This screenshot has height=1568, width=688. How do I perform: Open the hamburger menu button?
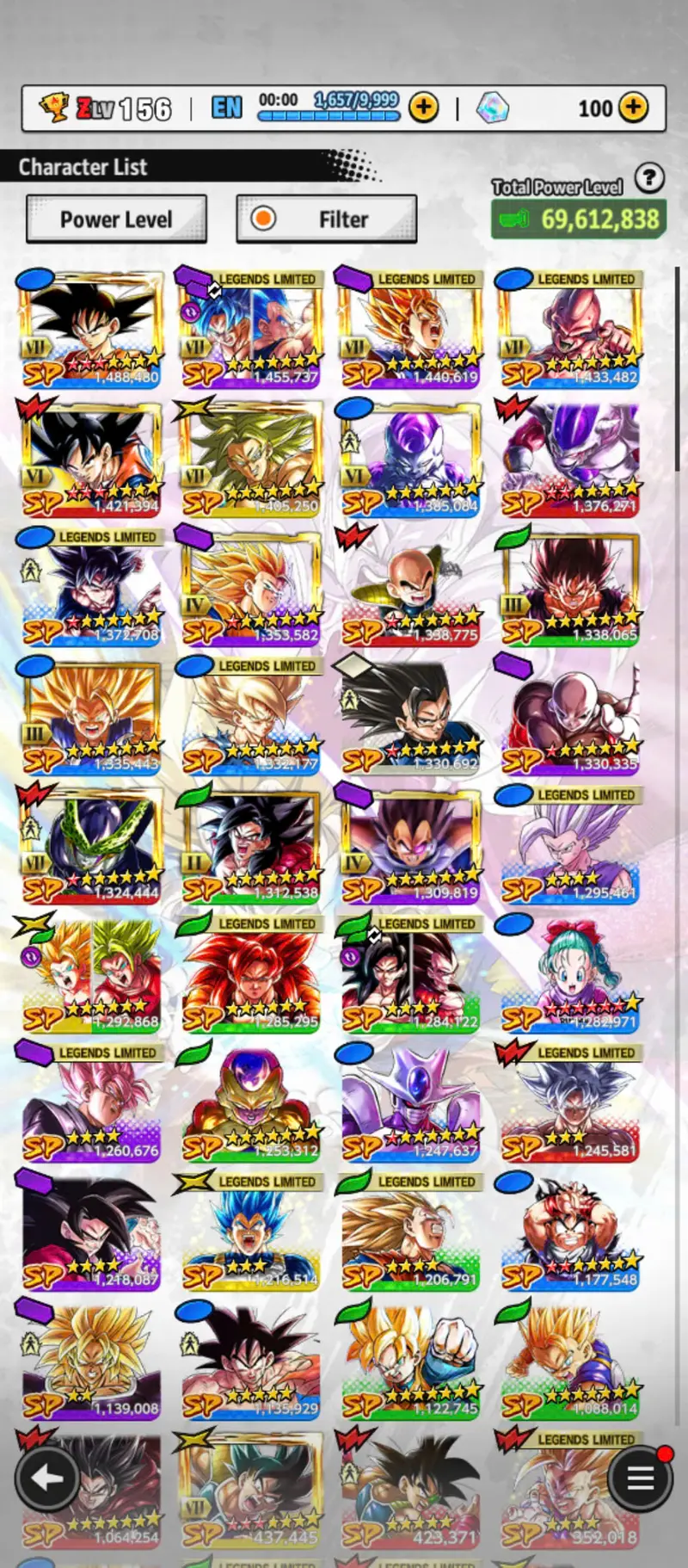pos(640,1478)
